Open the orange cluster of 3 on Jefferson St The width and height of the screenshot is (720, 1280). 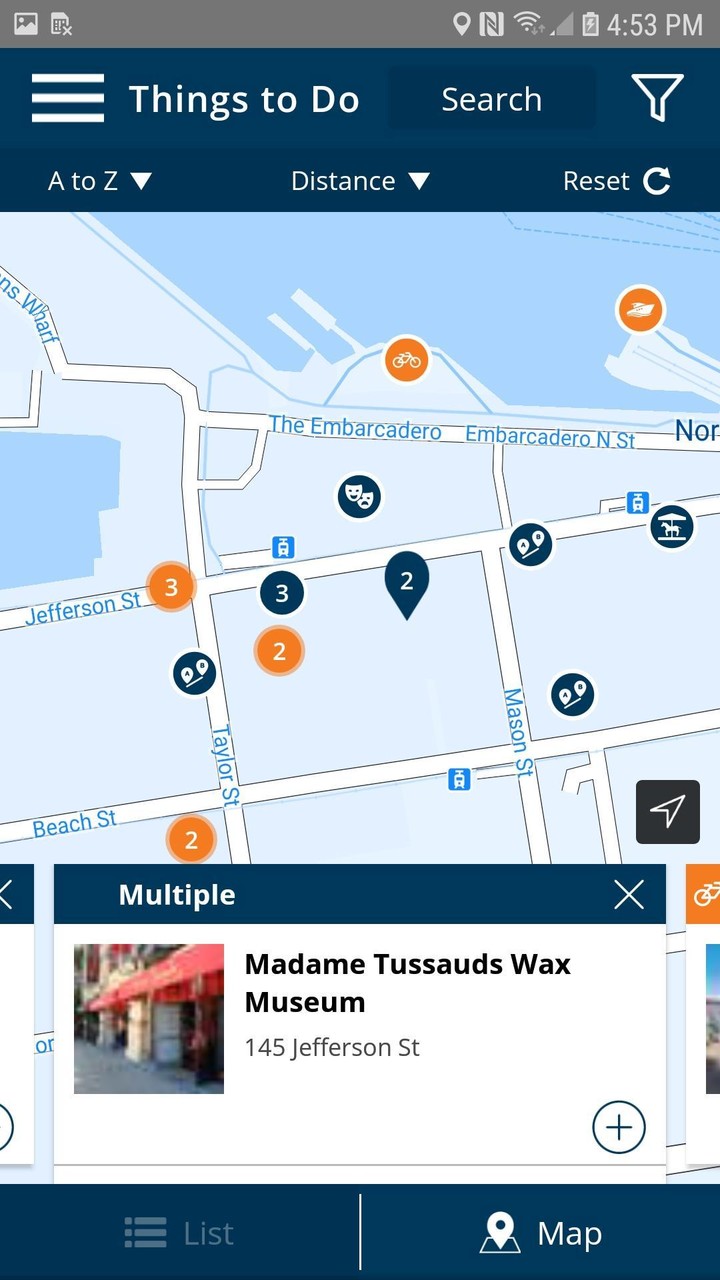click(x=170, y=587)
